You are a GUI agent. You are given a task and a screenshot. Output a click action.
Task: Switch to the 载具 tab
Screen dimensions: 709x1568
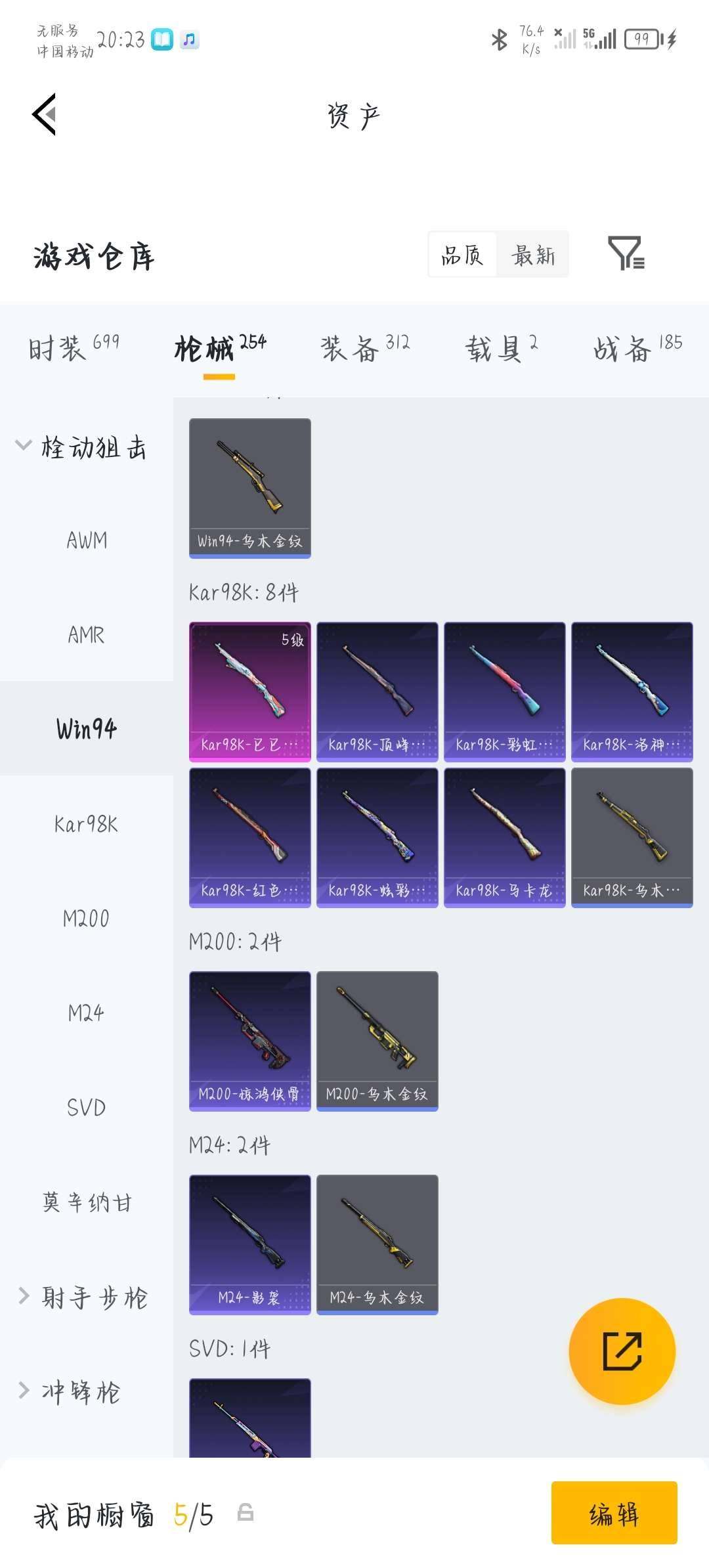502,347
